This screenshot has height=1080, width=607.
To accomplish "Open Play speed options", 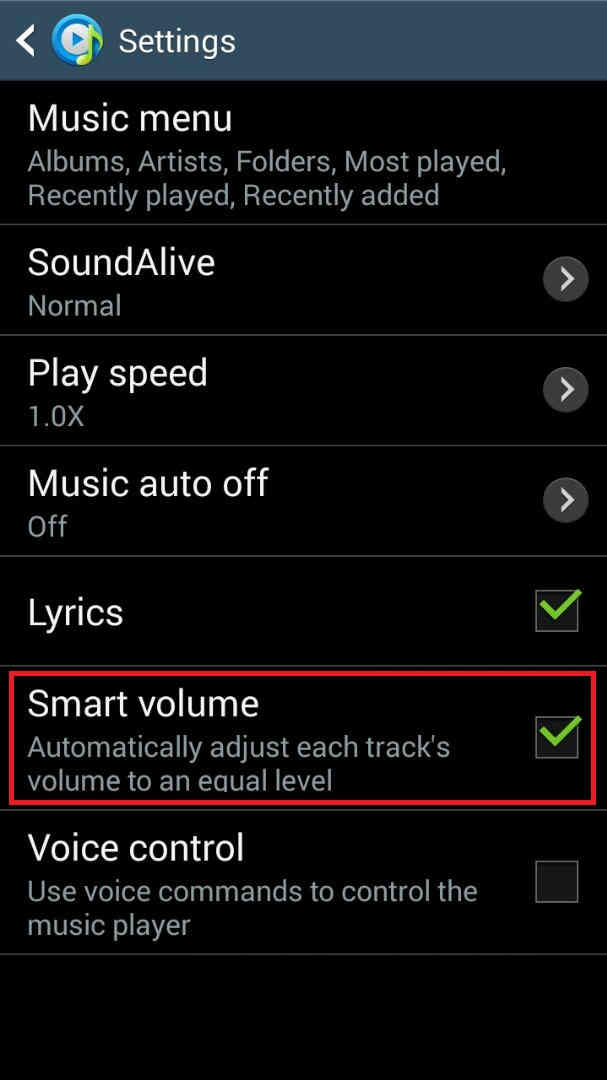I will click(x=303, y=391).
